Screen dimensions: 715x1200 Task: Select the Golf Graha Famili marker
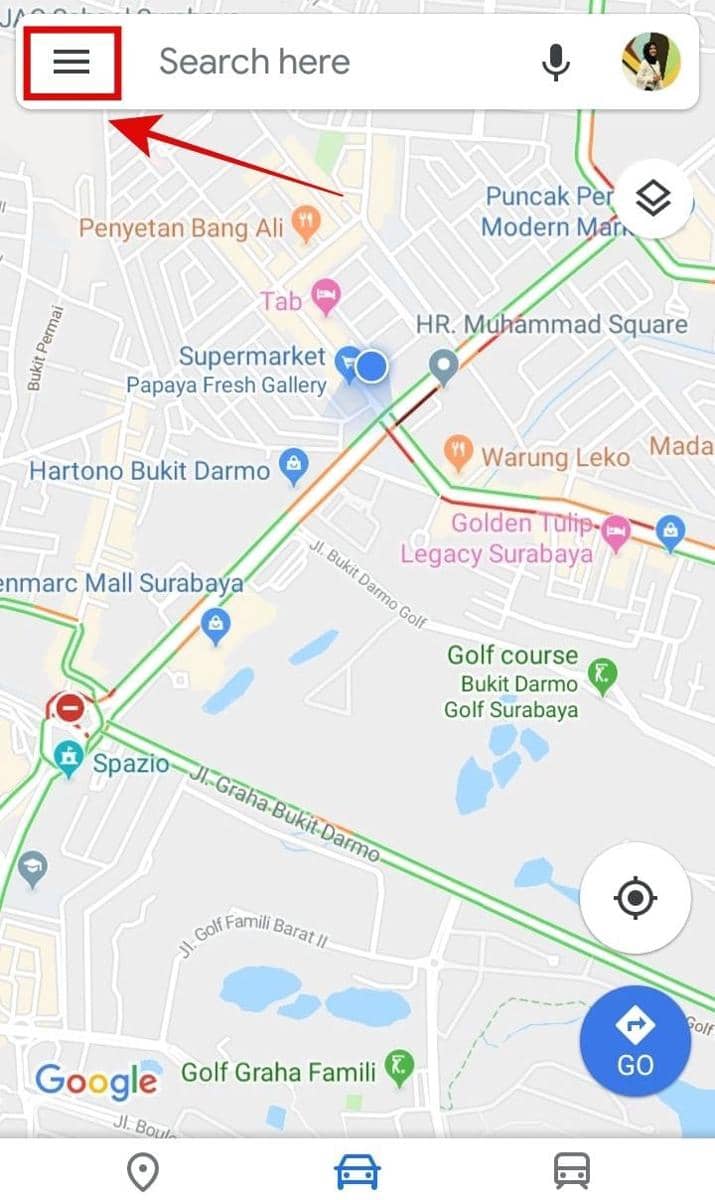click(399, 1069)
